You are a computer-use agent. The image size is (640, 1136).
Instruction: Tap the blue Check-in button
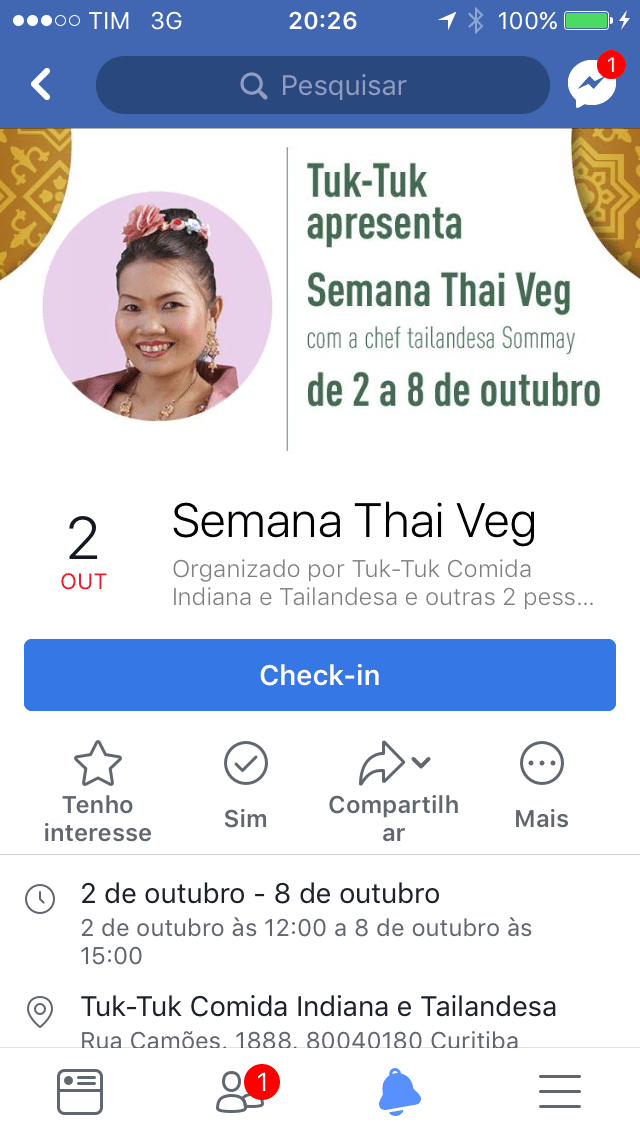coord(320,675)
